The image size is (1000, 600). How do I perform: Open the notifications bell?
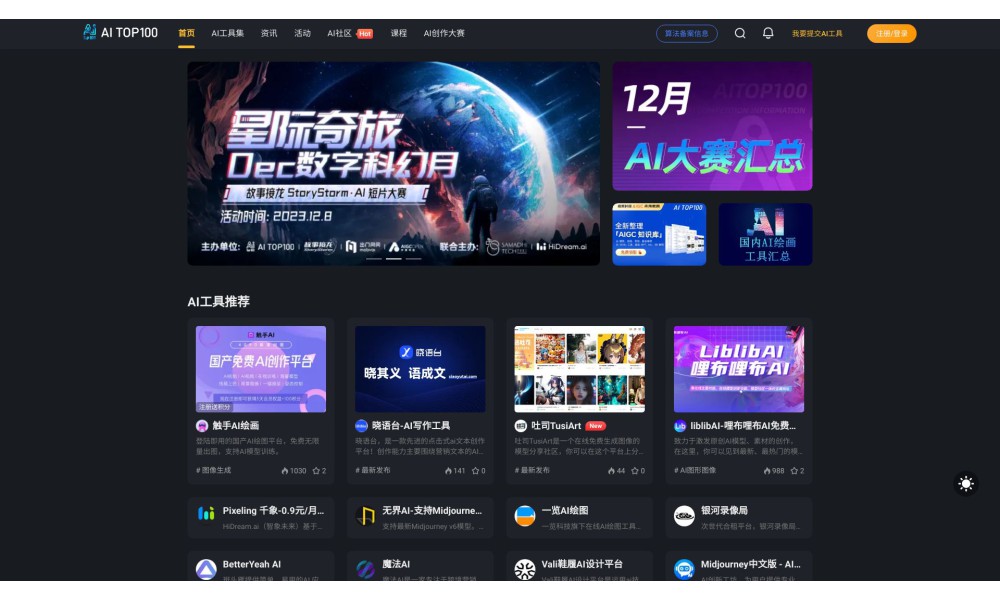(x=768, y=33)
